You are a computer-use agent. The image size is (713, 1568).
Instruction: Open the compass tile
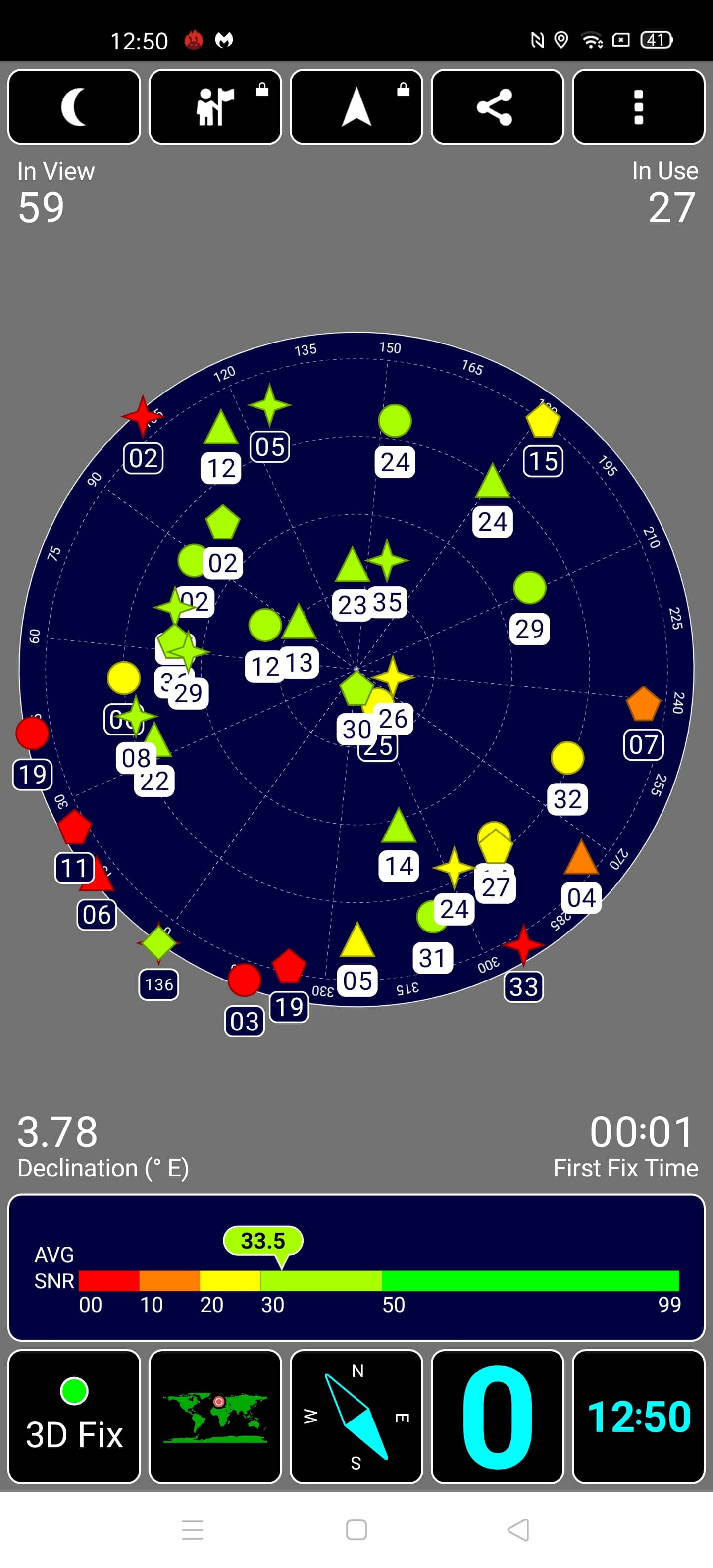point(356,1417)
